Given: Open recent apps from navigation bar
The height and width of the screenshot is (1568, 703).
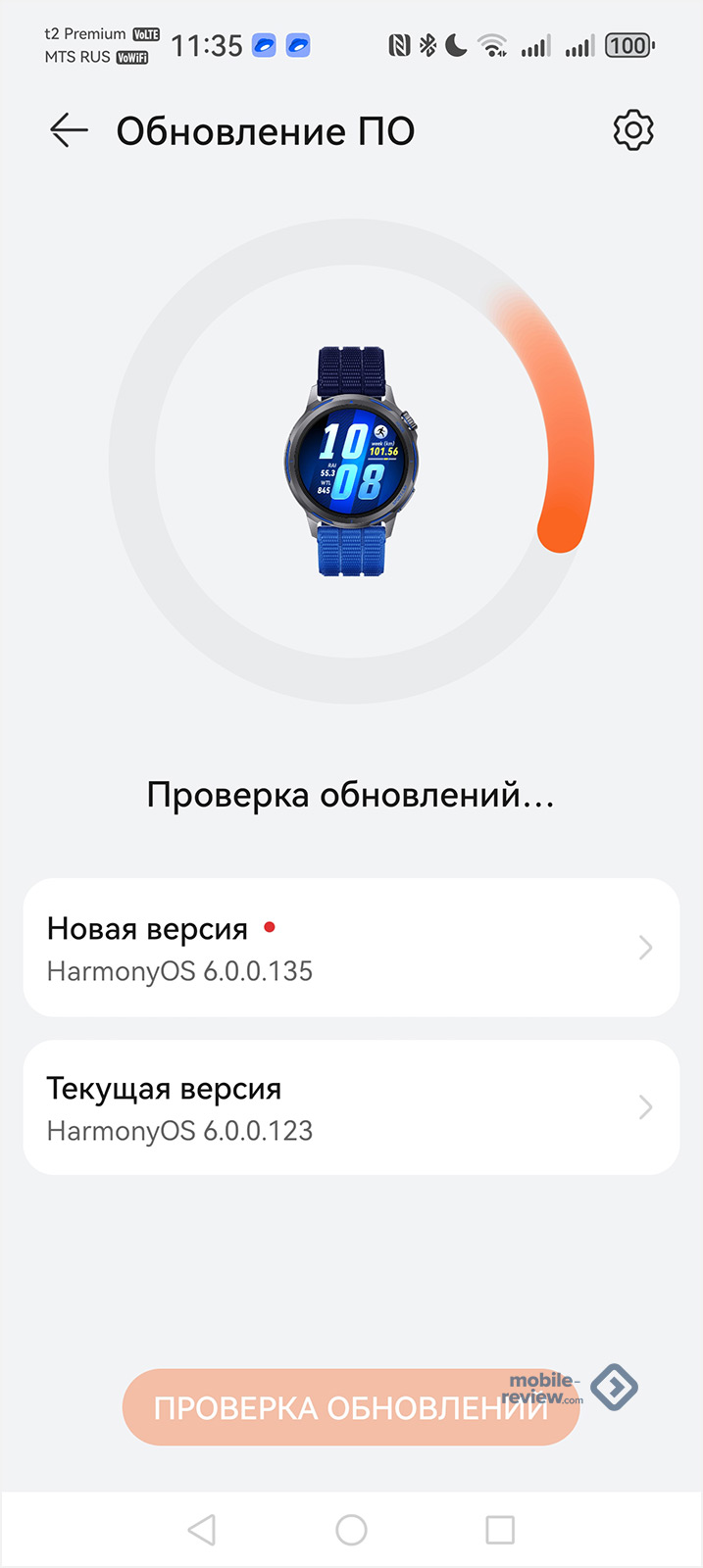Looking at the screenshot, I should click(x=500, y=1530).
